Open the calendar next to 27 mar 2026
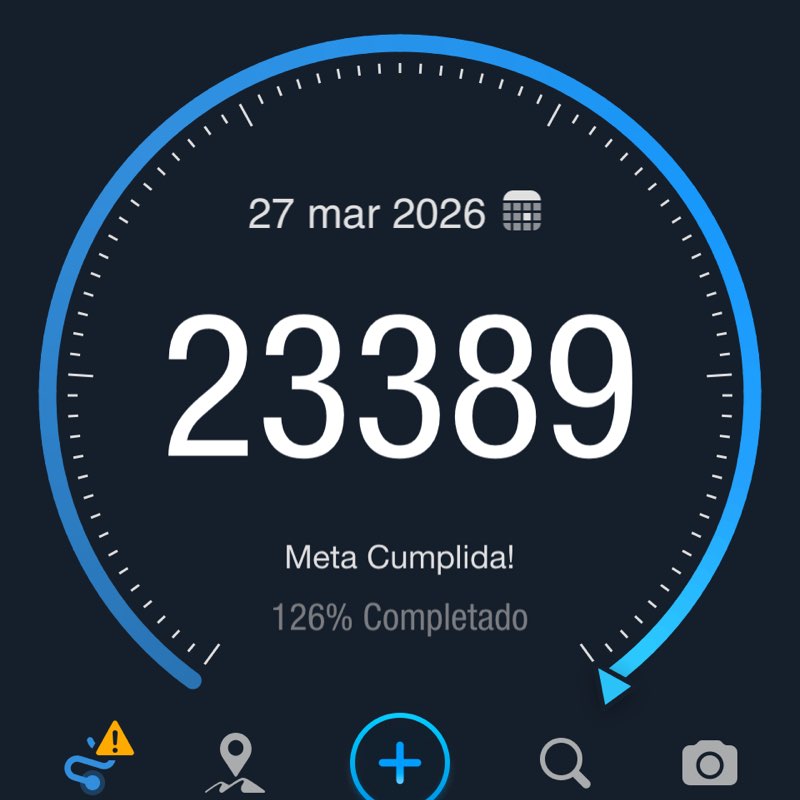This screenshot has width=800, height=800. pyautogui.click(x=521, y=212)
